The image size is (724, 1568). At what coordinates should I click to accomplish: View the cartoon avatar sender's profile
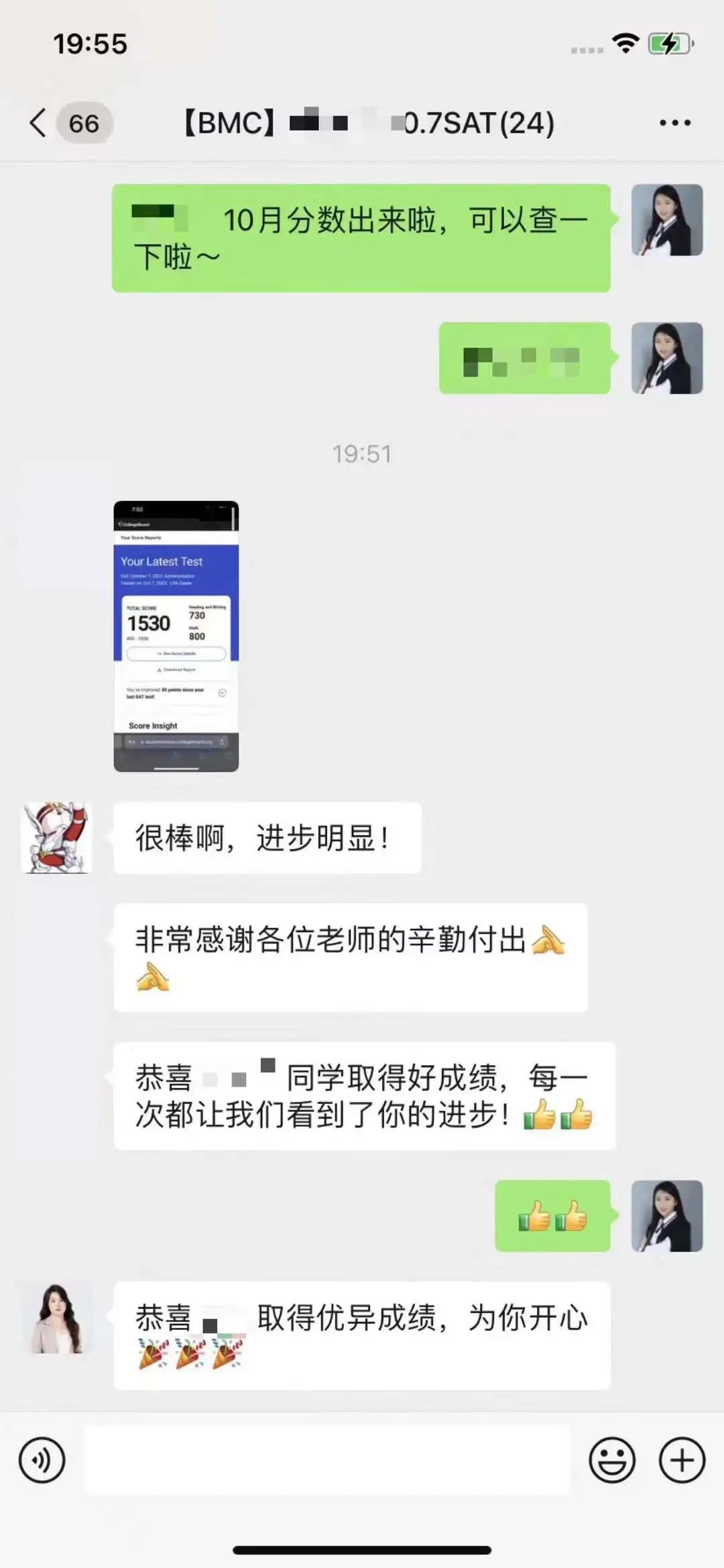click(56, 837)
